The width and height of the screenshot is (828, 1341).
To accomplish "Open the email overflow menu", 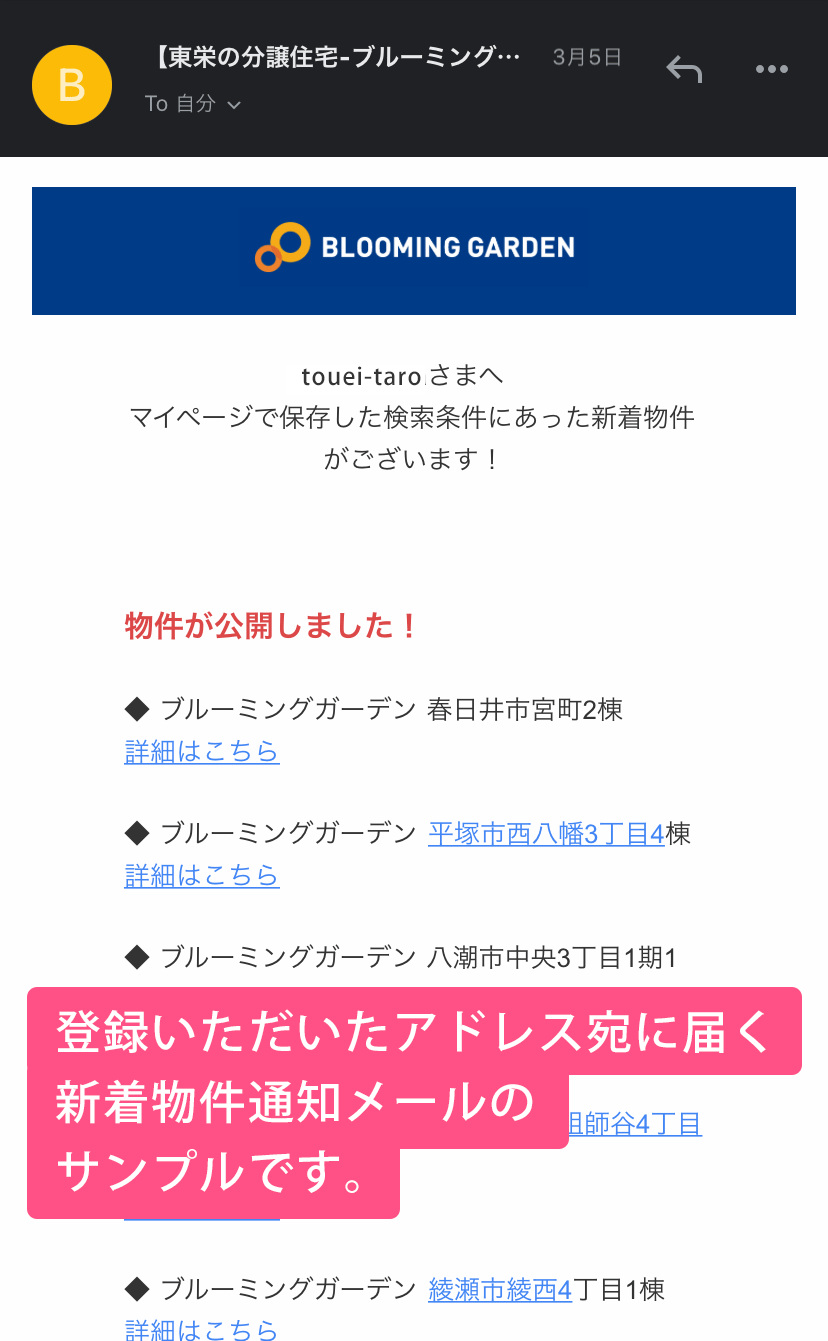I will pyautogui.click(x=772, y=69).
